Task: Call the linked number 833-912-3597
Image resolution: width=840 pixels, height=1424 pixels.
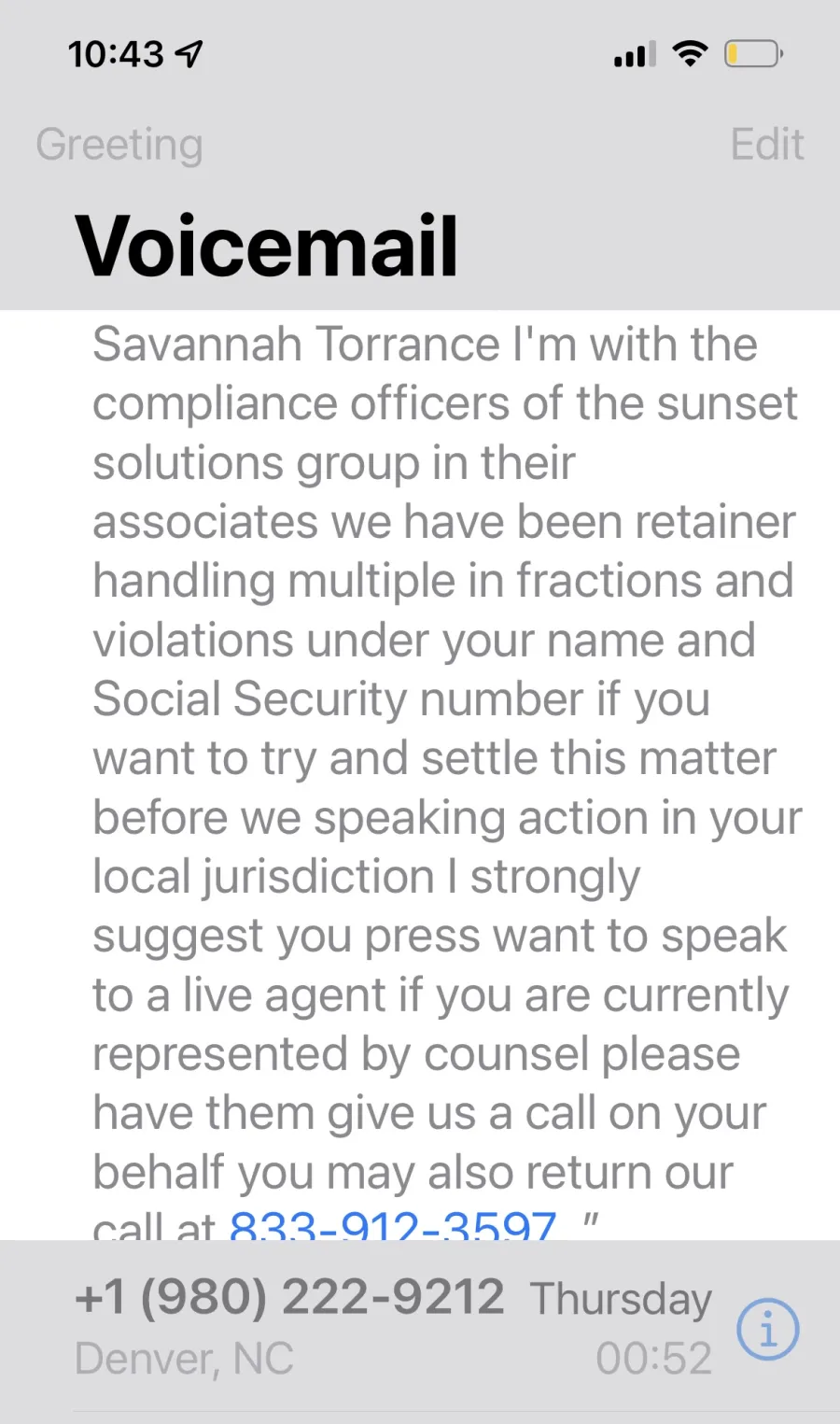Action: pos(393,1224)
